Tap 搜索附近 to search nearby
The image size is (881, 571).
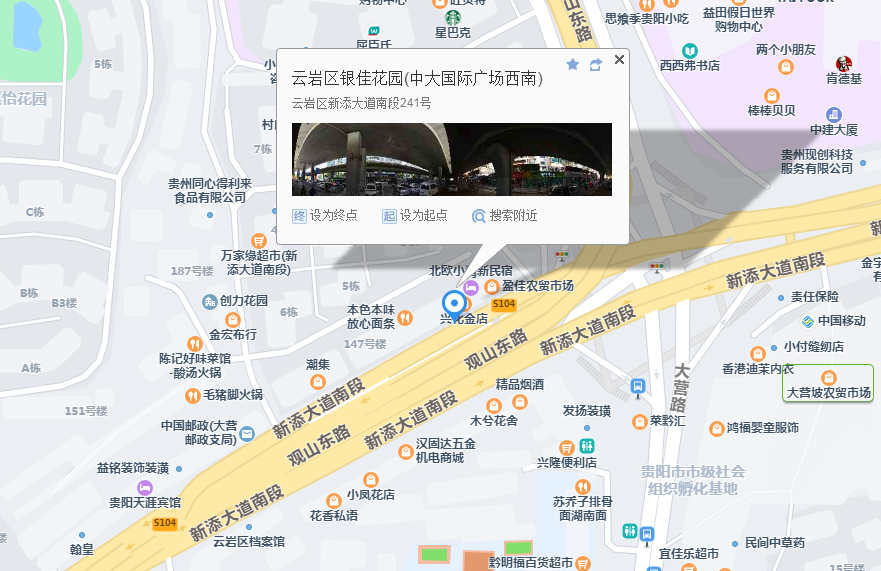pyautogui.click(x=505, y=215)
